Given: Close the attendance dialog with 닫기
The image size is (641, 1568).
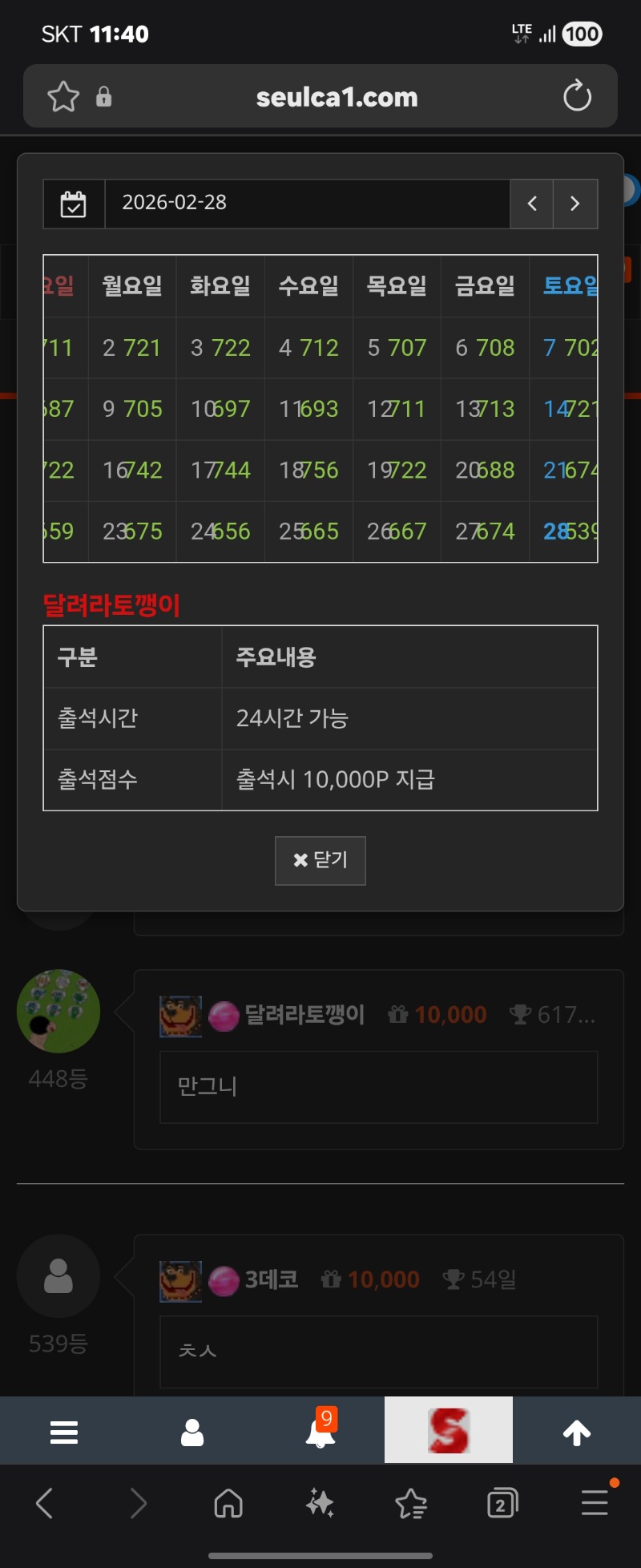Looking at the screenshot, I should click(320, 860).
